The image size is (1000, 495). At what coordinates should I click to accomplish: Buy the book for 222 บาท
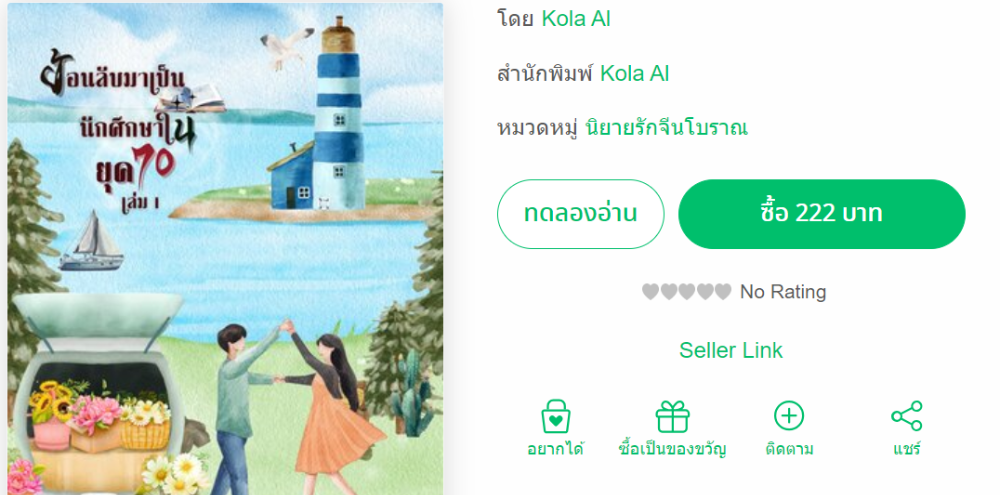821,214
